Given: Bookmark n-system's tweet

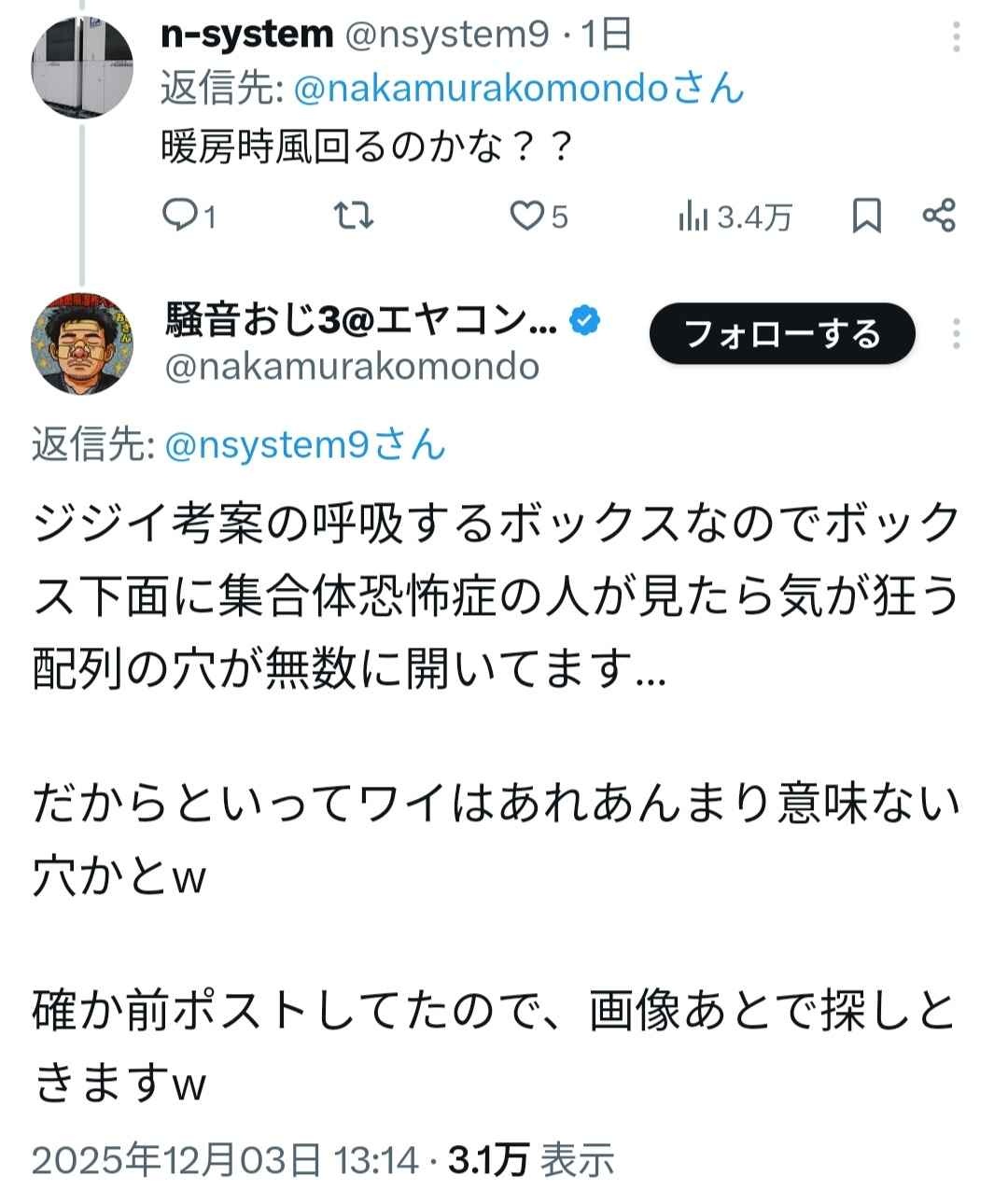Looking at the screenshot, I should click(x=866, y=217).
